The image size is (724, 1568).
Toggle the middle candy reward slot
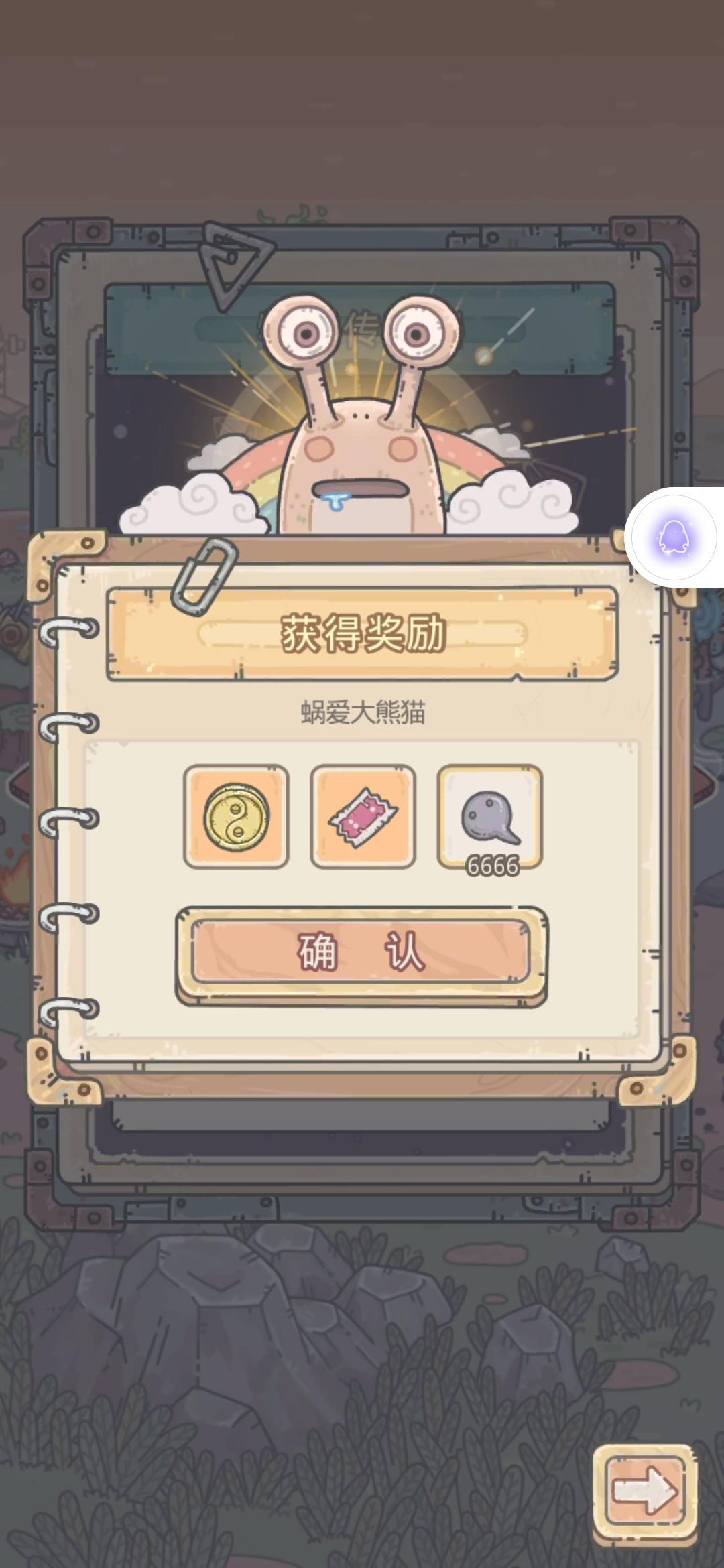pyautogui.click(x=363, y=817)
